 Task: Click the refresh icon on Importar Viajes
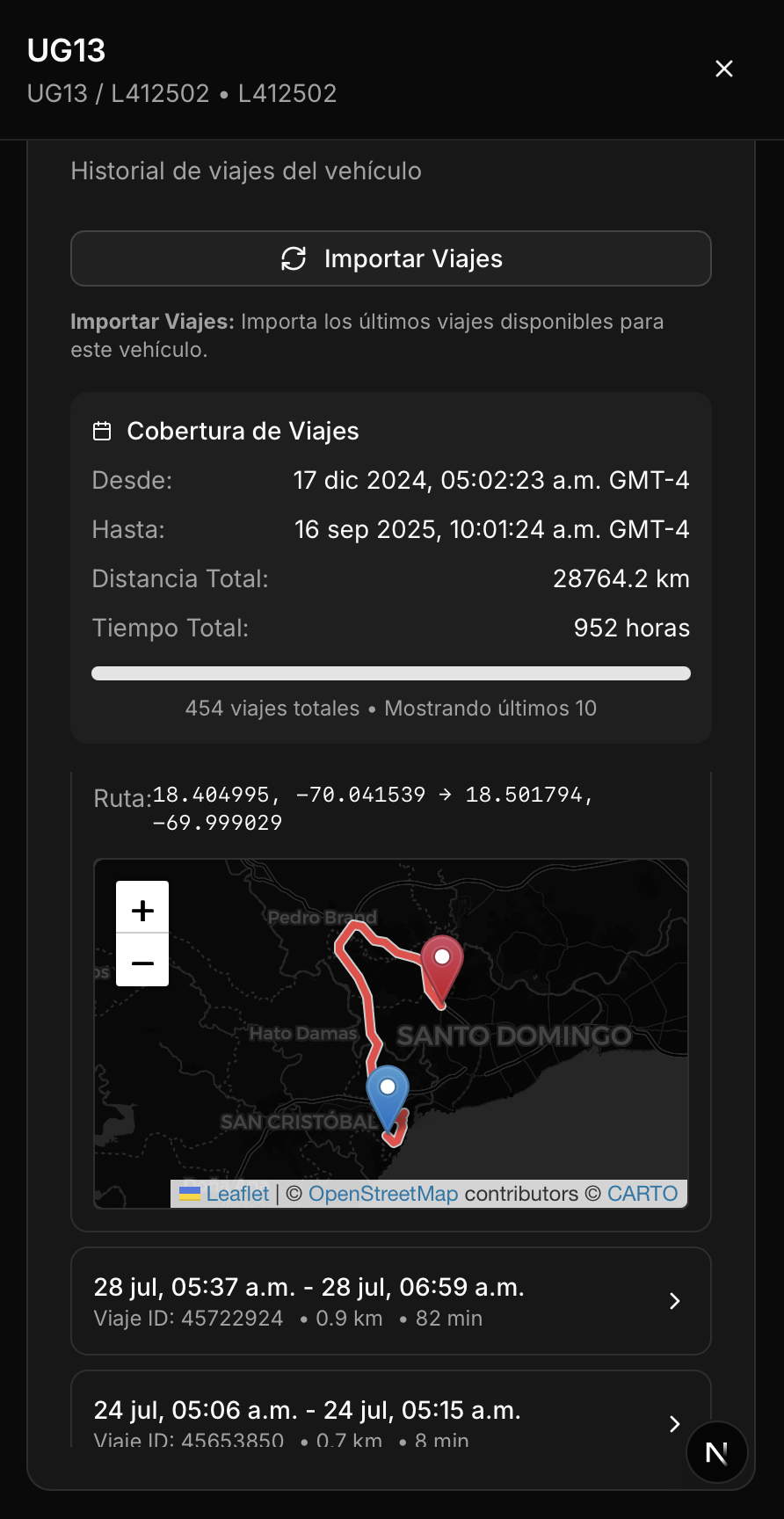tap(294, 258)
